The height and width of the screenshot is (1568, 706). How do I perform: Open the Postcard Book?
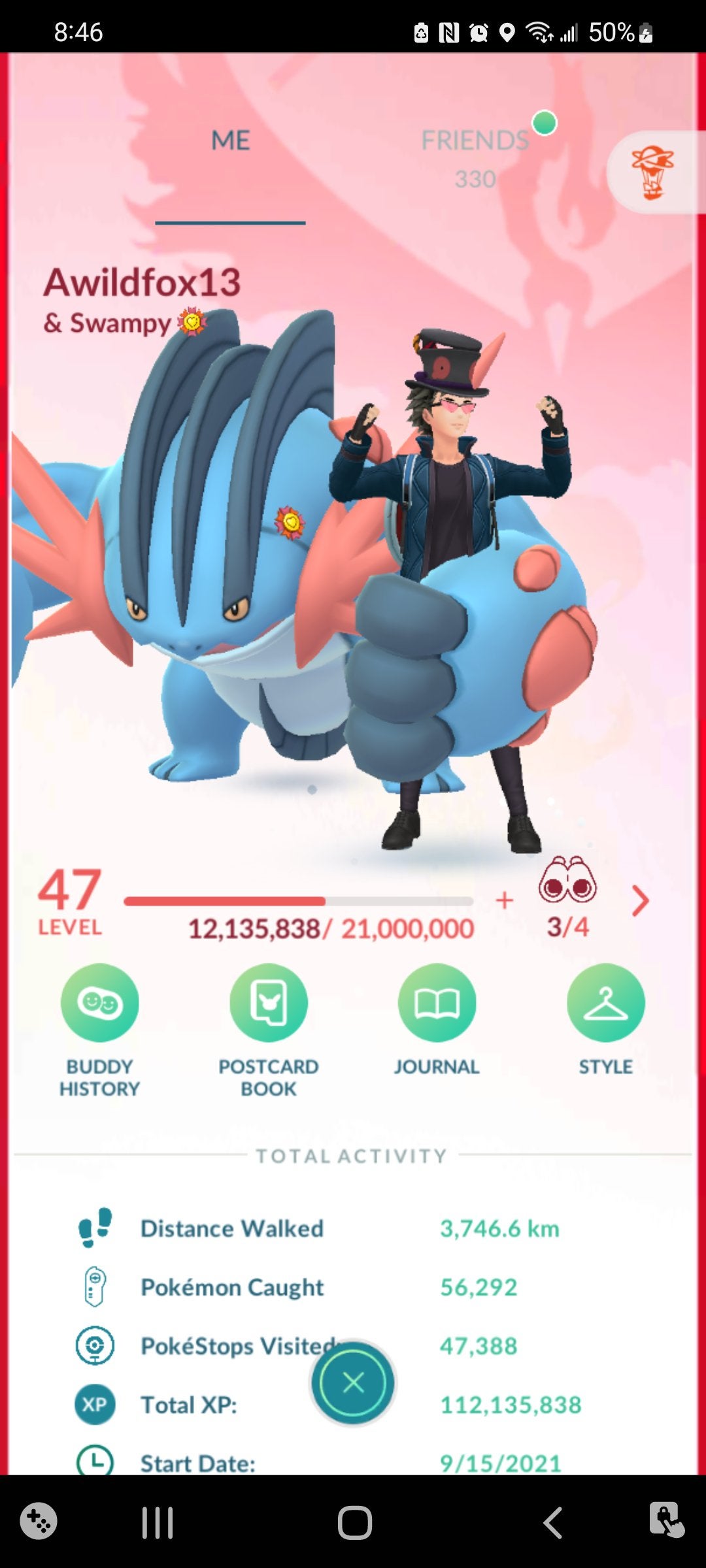tap(268, 1030)
